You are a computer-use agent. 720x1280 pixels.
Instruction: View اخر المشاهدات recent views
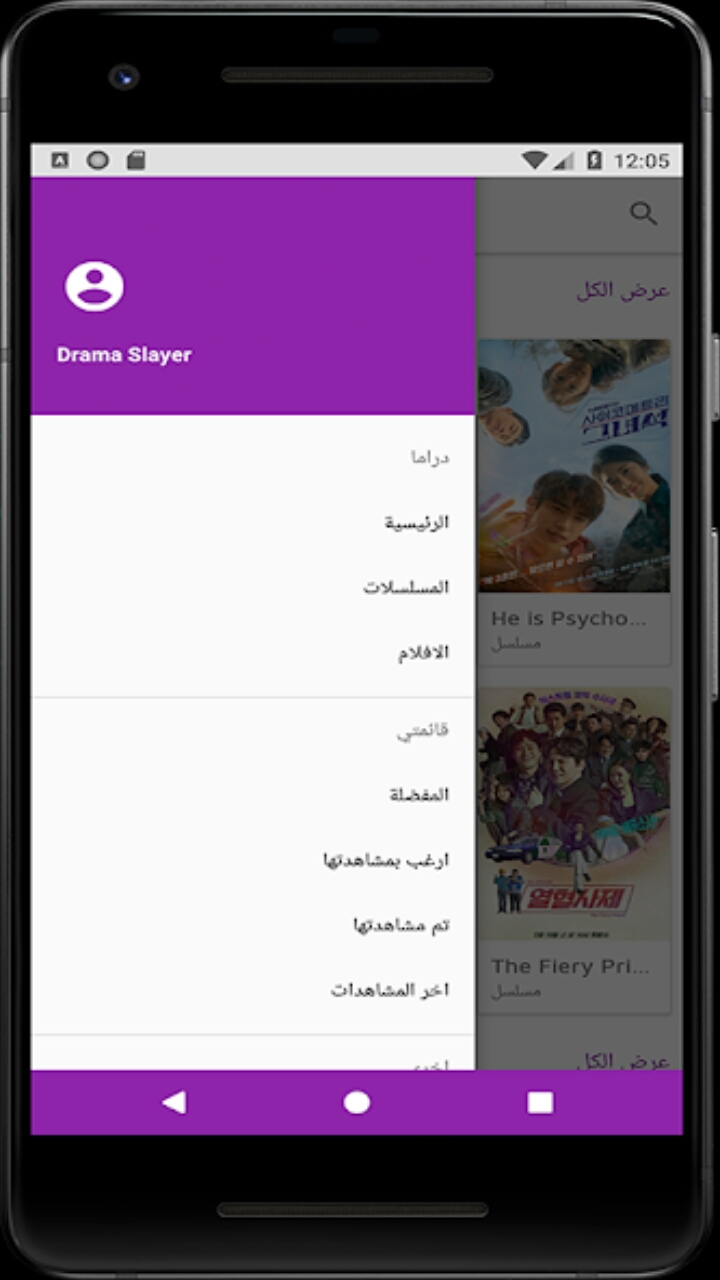point(253,990)
